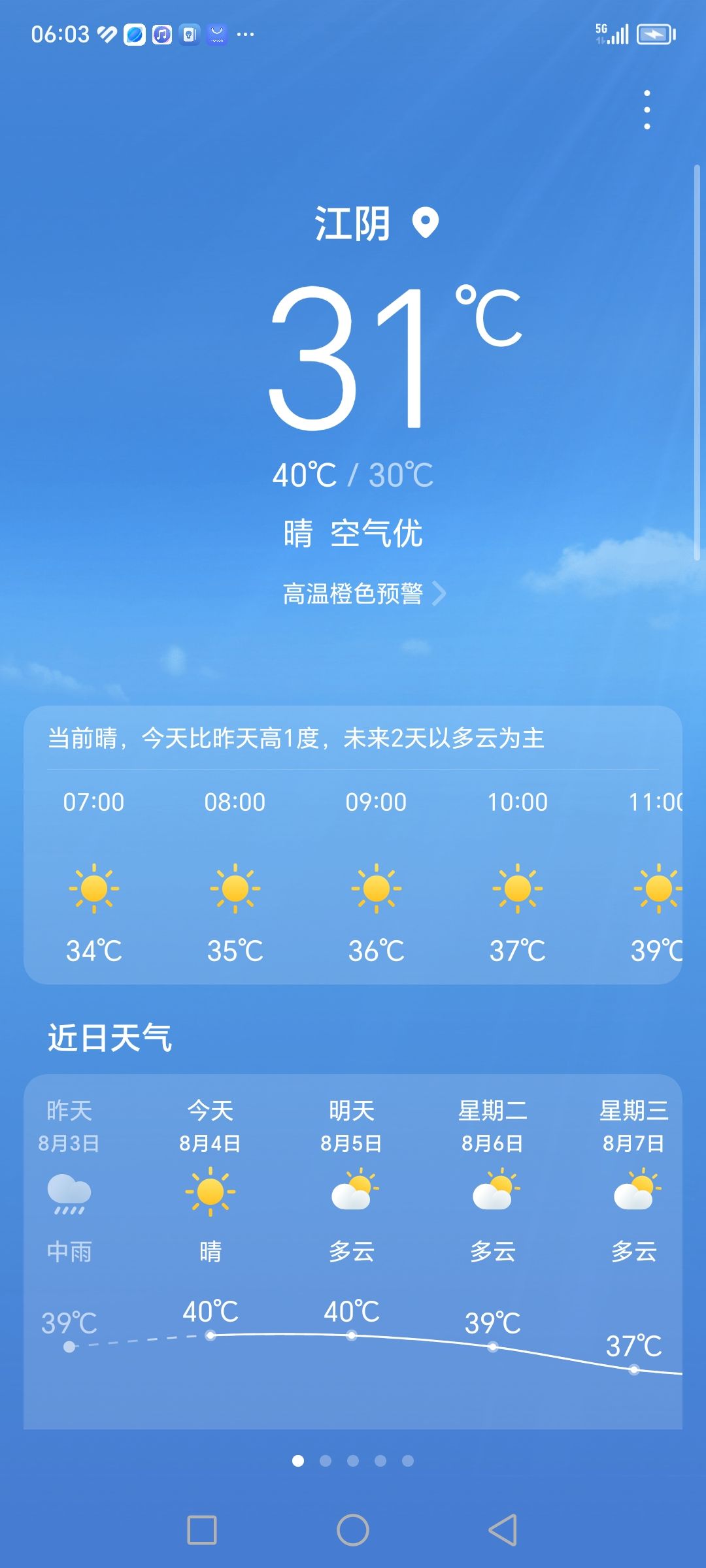Open the three-dot overflow menu

click(647, 109)
